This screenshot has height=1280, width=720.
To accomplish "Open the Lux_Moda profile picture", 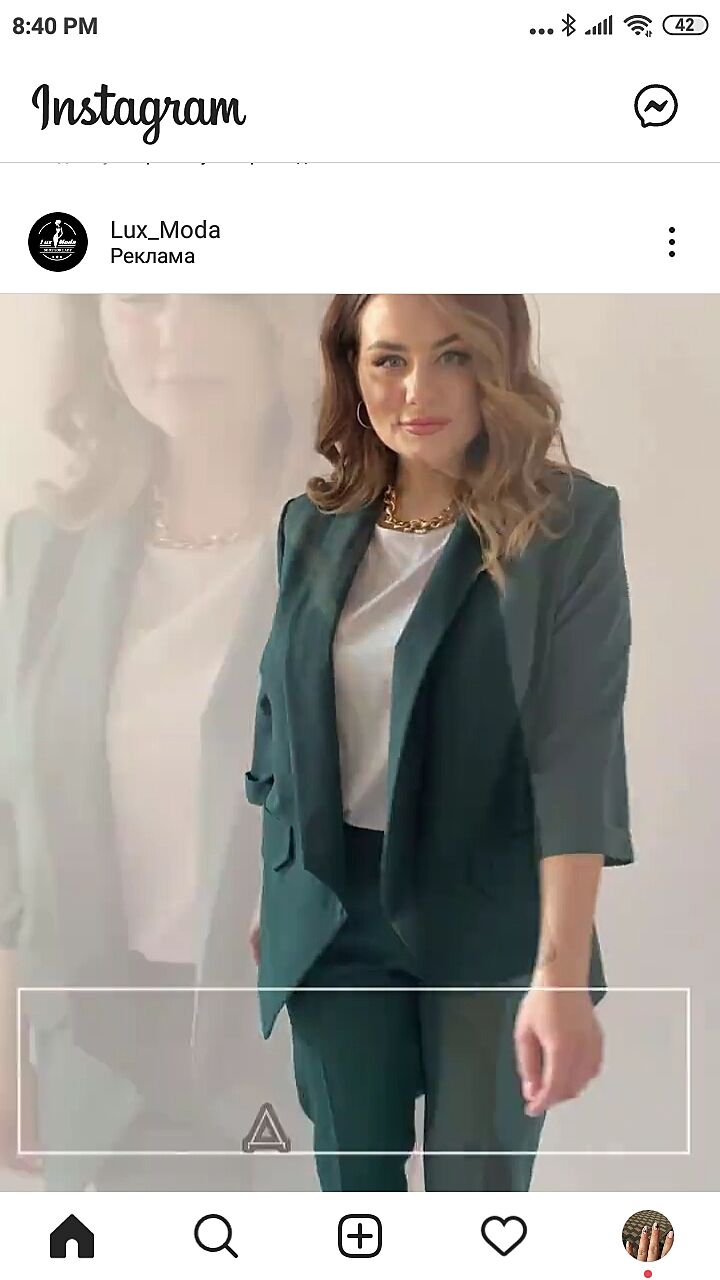I will [58, 242].
